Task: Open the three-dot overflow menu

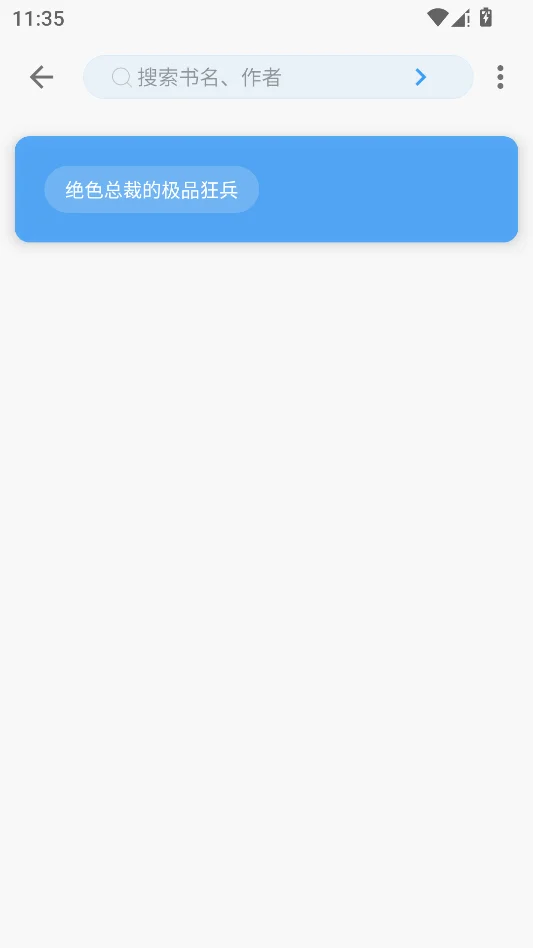Action: pyautogui.click(x=500, y=77)
